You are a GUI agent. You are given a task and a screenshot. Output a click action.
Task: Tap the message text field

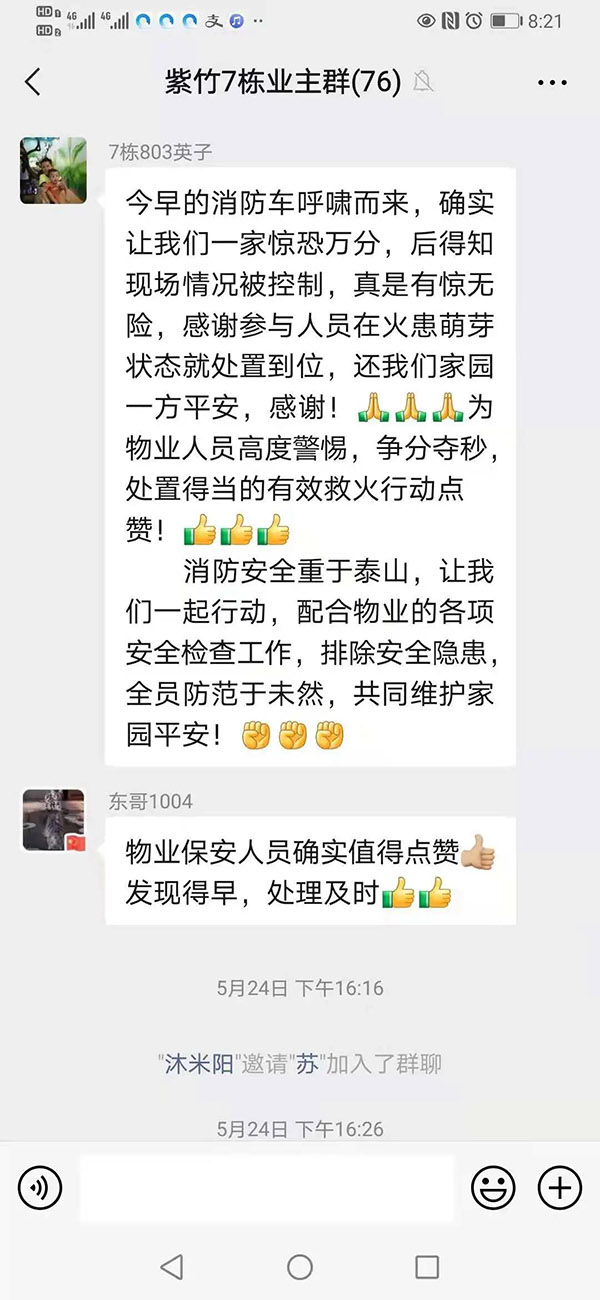pyautogui.click(x=266, y=1188)
